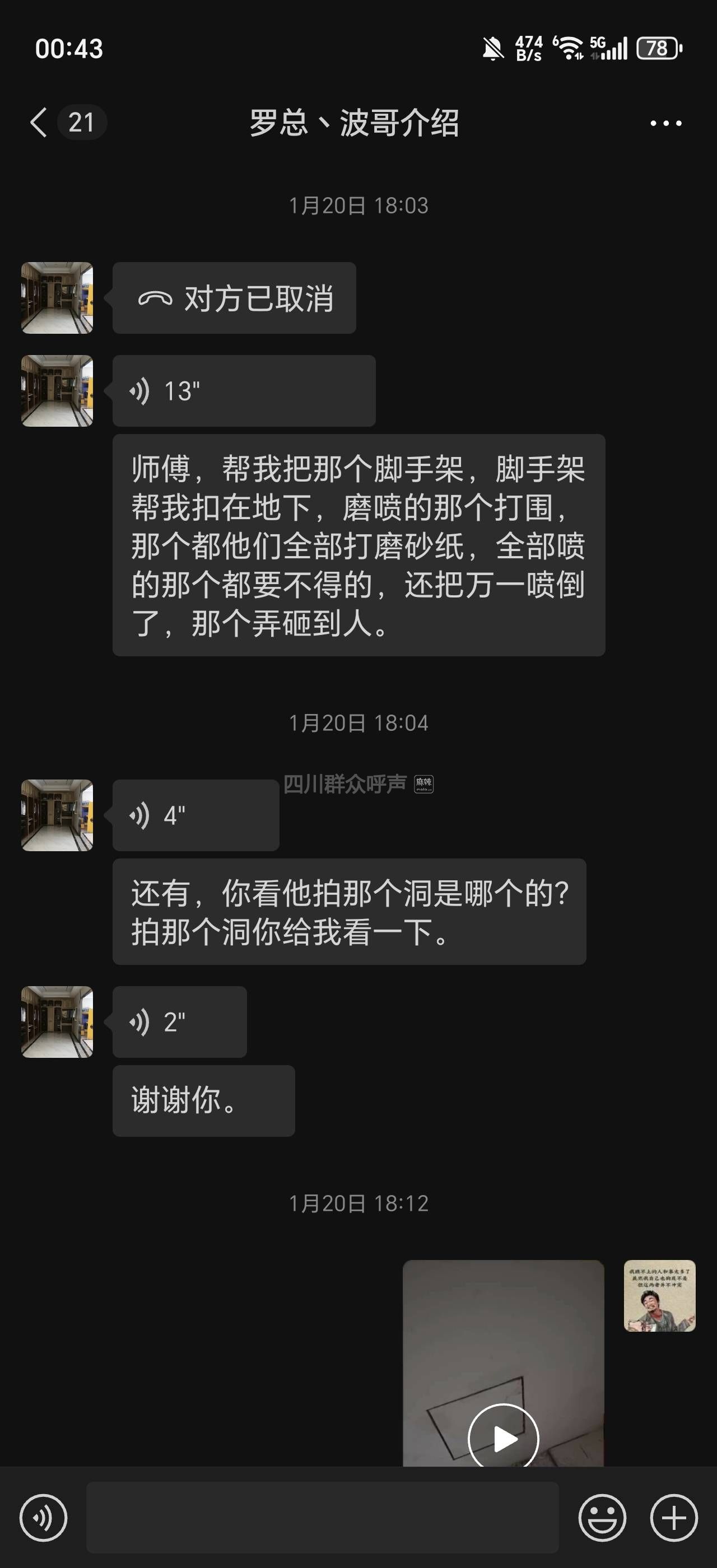Open my own profile avatar
This screenshot has width=717, height=1568.
pos(659,1296)
